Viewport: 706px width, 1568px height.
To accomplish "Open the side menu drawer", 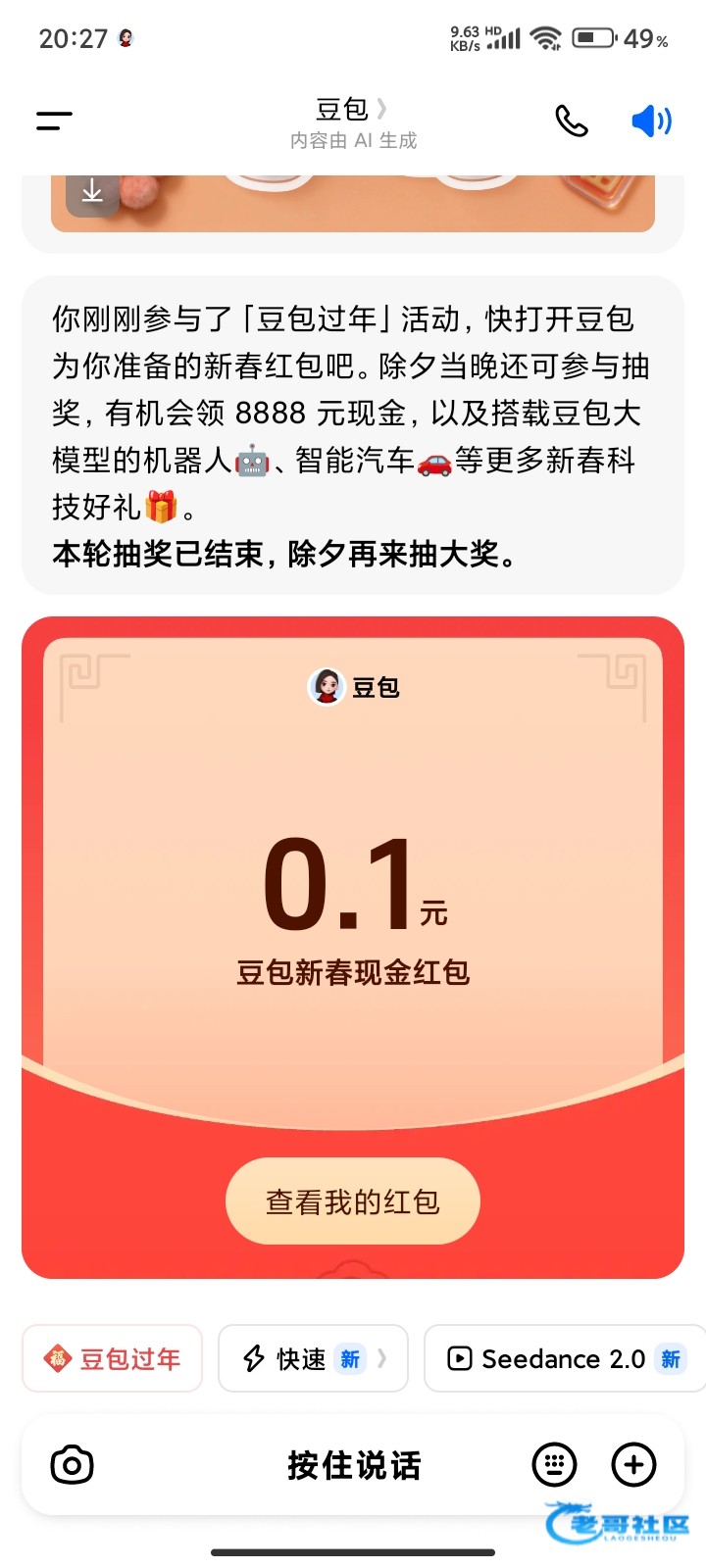I will click(x=54, y=121).
